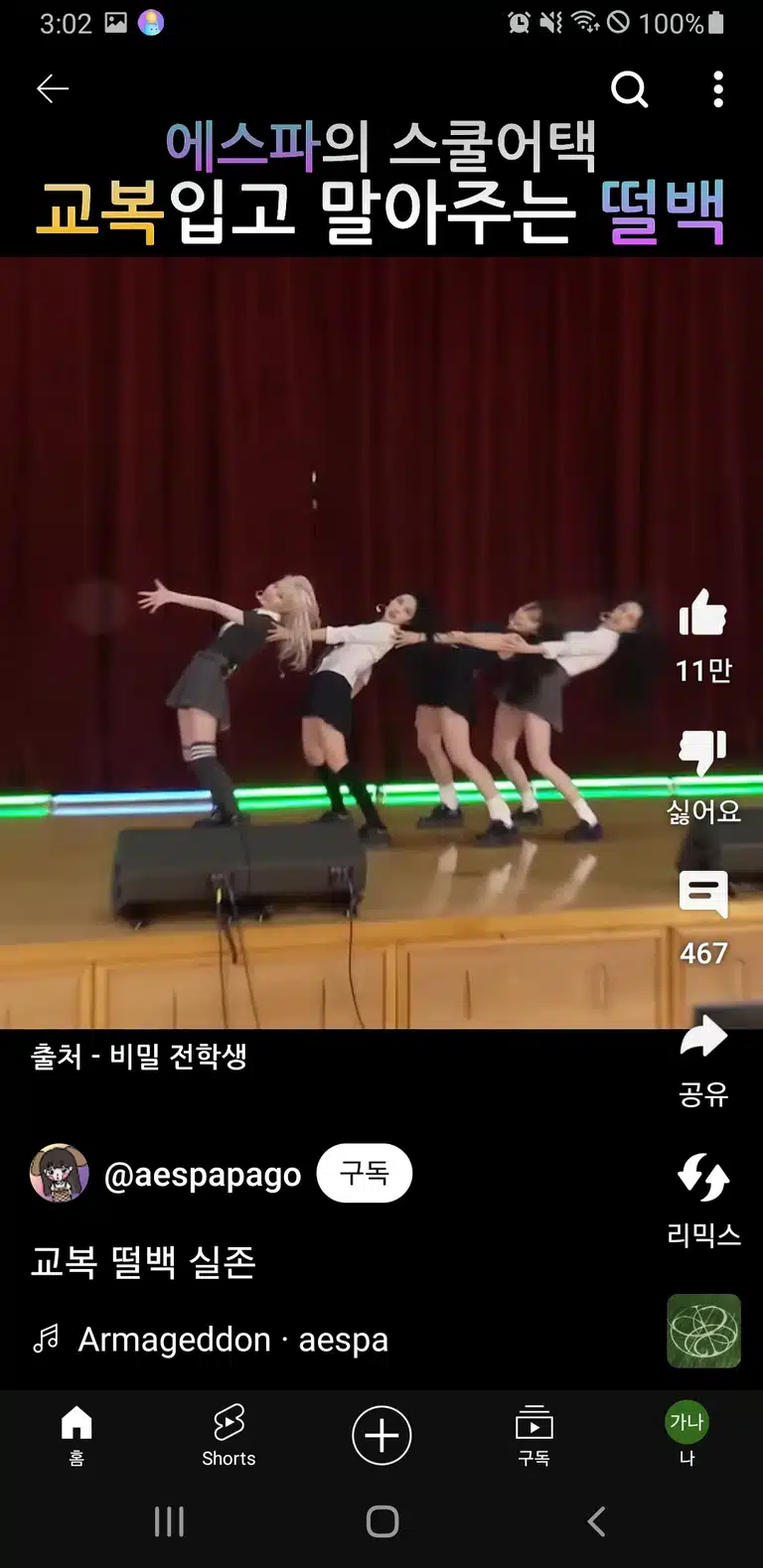Like this Short with thumbs up

pyautogui.click(x=703, y=613)
